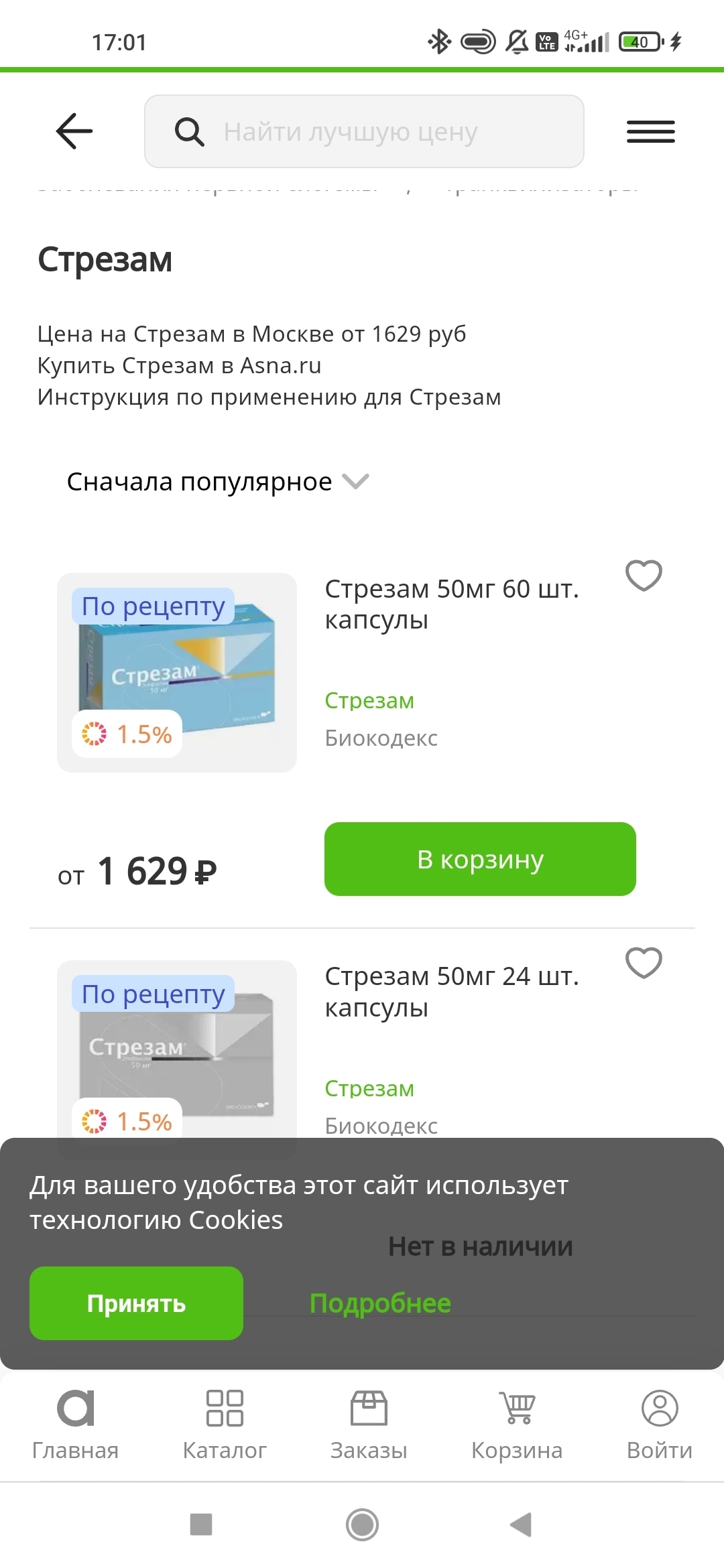Tap the system home button
Viewport: 724px width, 1568px height.
[362, 1524]
